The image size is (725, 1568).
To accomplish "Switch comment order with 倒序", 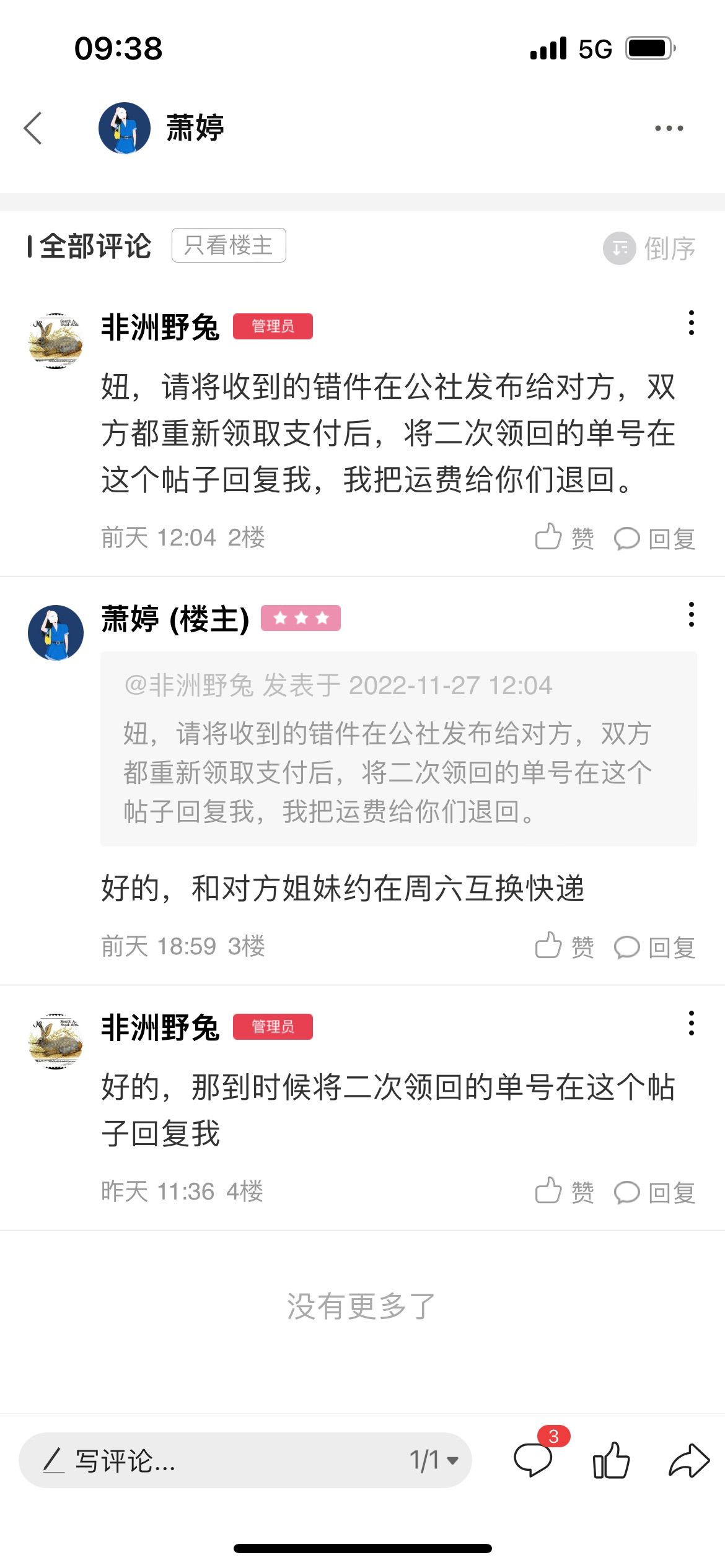I will (x=649, y=248).
